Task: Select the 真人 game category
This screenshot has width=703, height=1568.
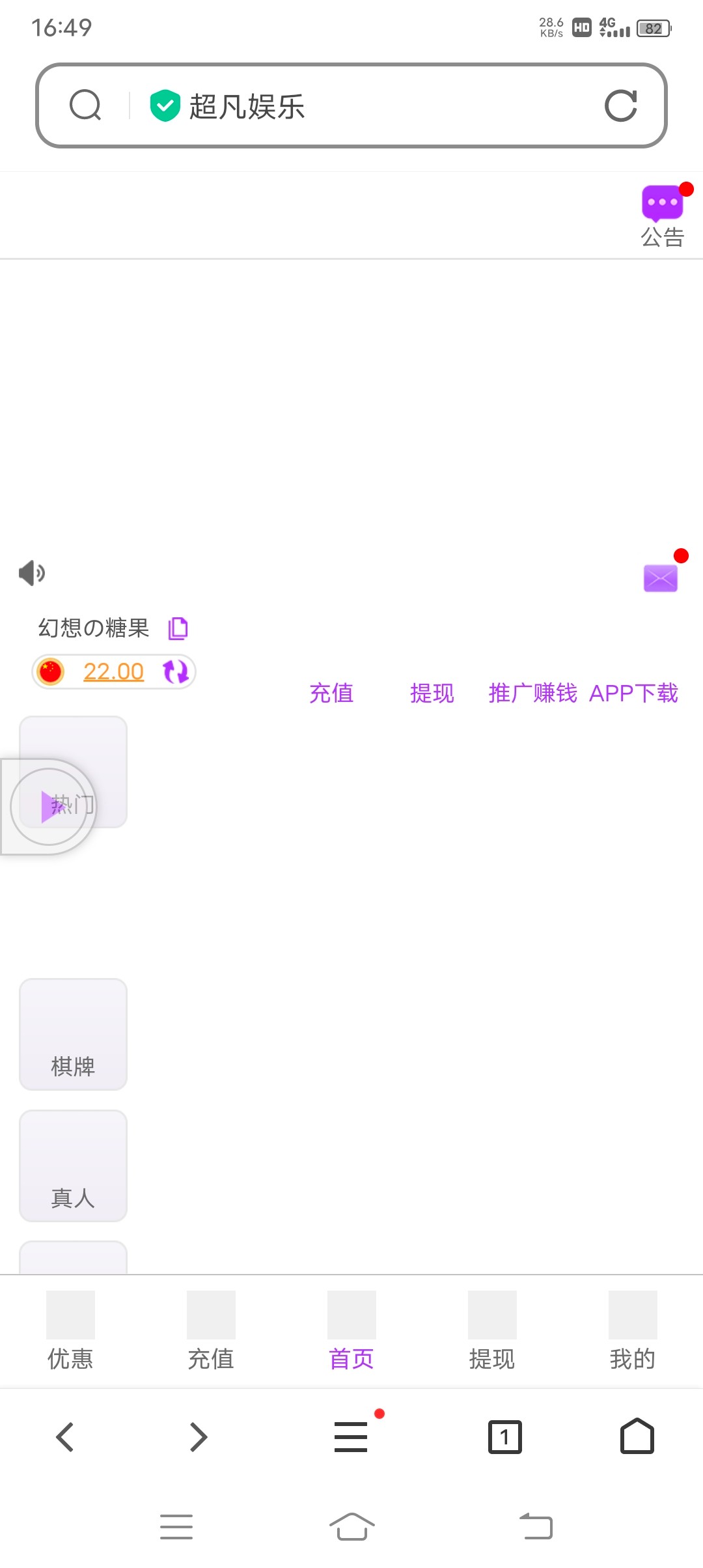Action: 73,1166
